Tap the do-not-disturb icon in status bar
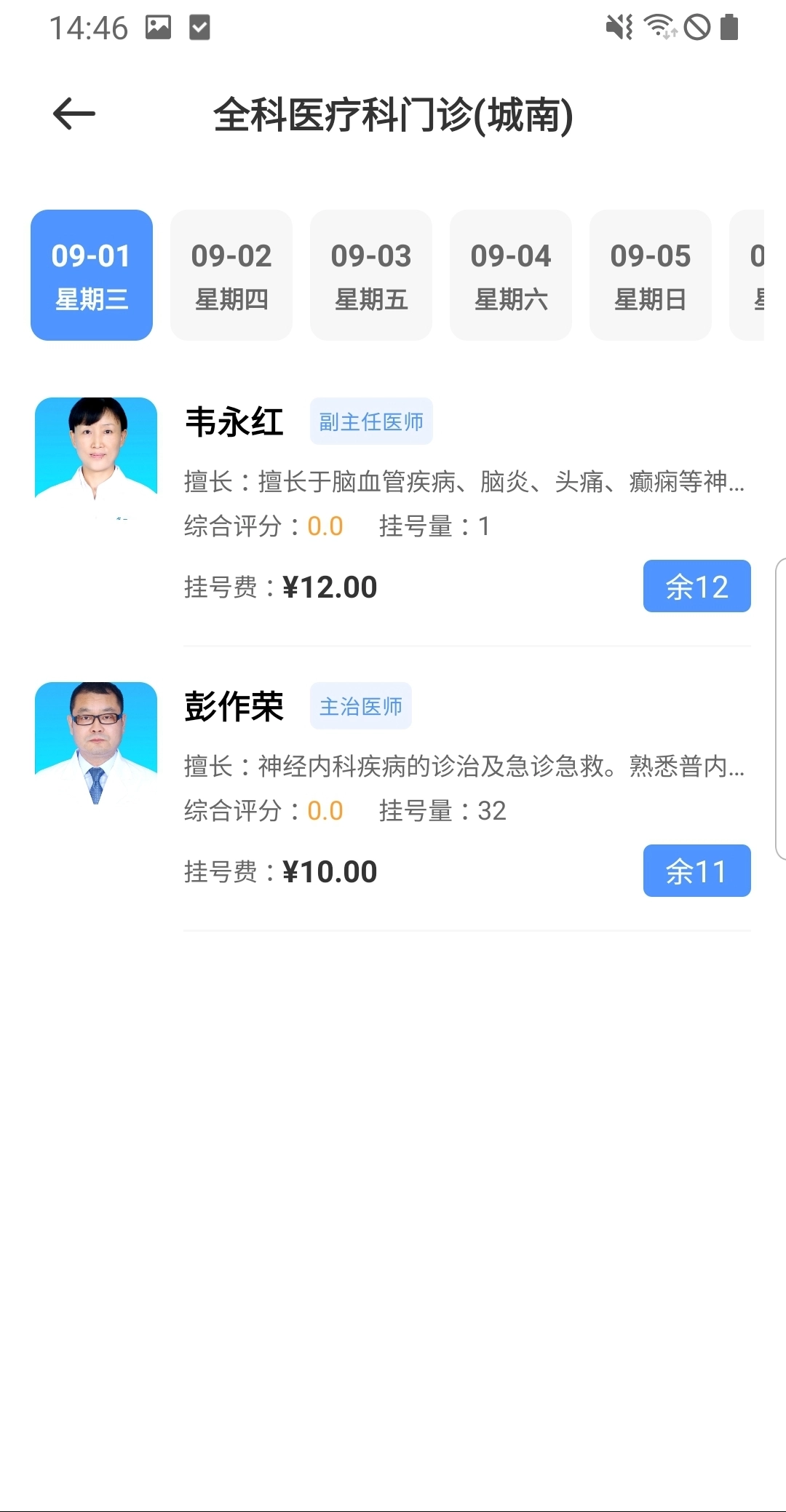The width and height of the screenshot is (786, 1512). (x=696, y=28)
